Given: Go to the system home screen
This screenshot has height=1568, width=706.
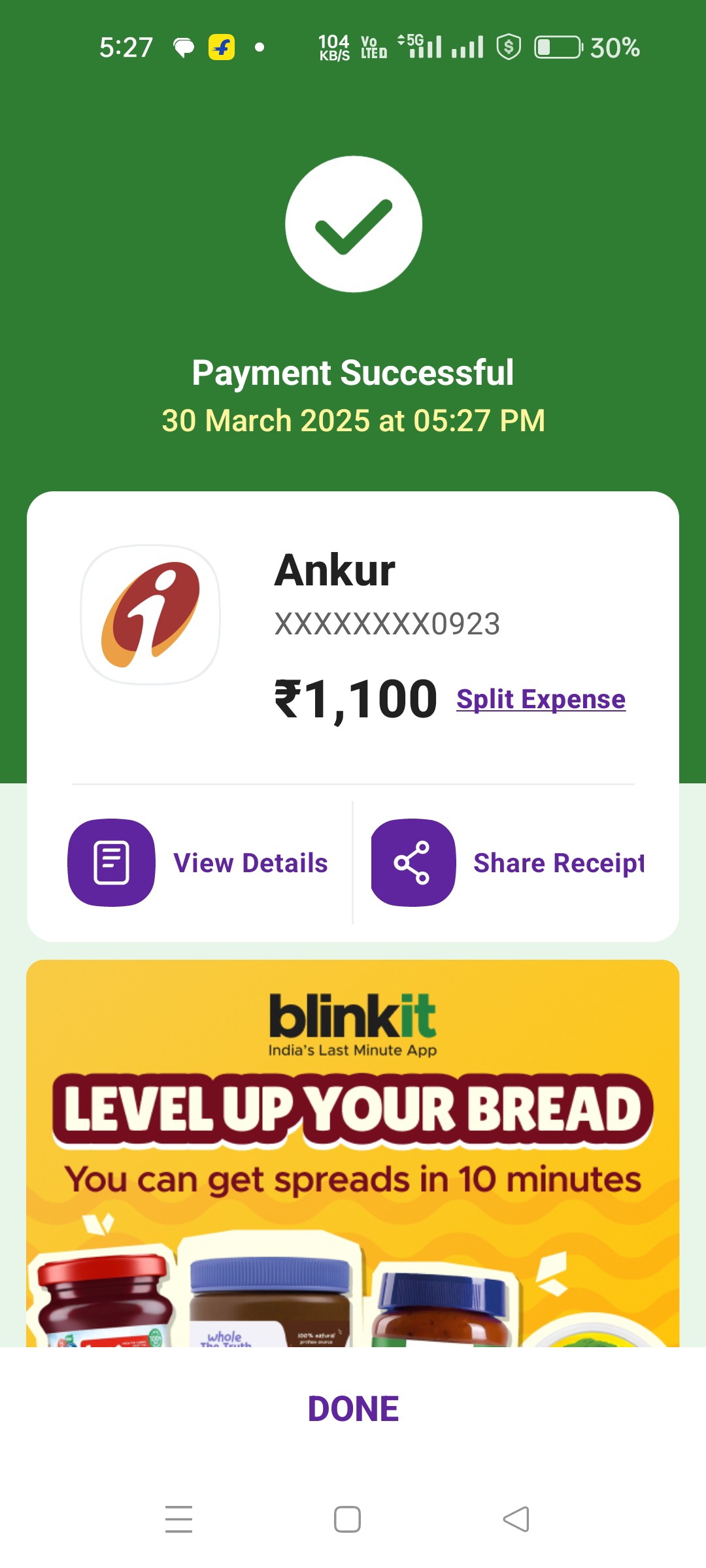Looking at the screenshot, I should [347, 1519].
